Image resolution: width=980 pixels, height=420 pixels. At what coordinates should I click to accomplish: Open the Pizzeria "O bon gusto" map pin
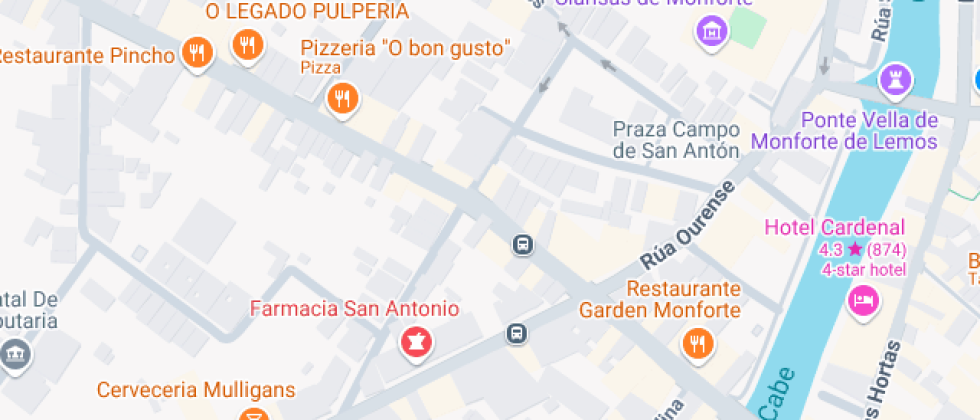coord(343,98)
